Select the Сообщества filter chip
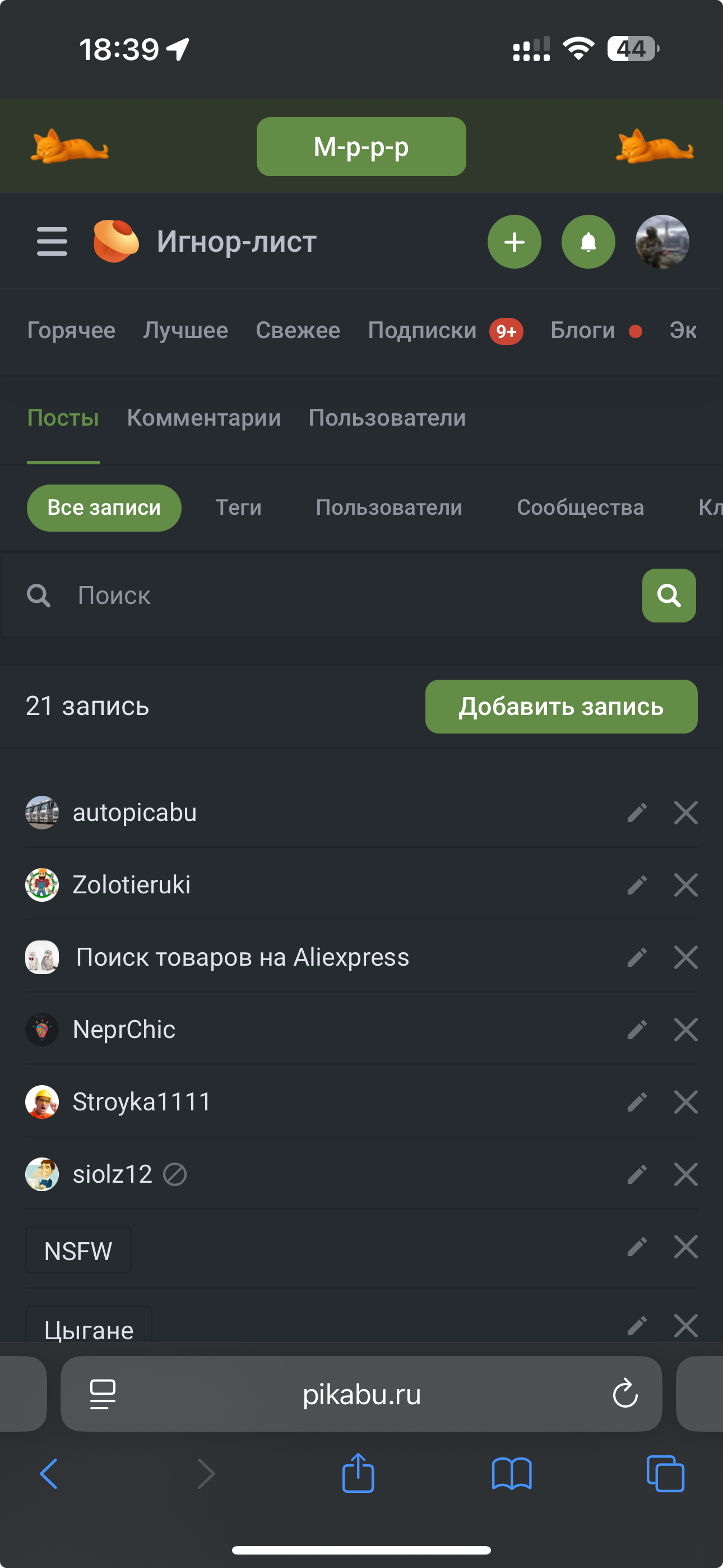Screen dimensions: 723x1568 (580, 508)
